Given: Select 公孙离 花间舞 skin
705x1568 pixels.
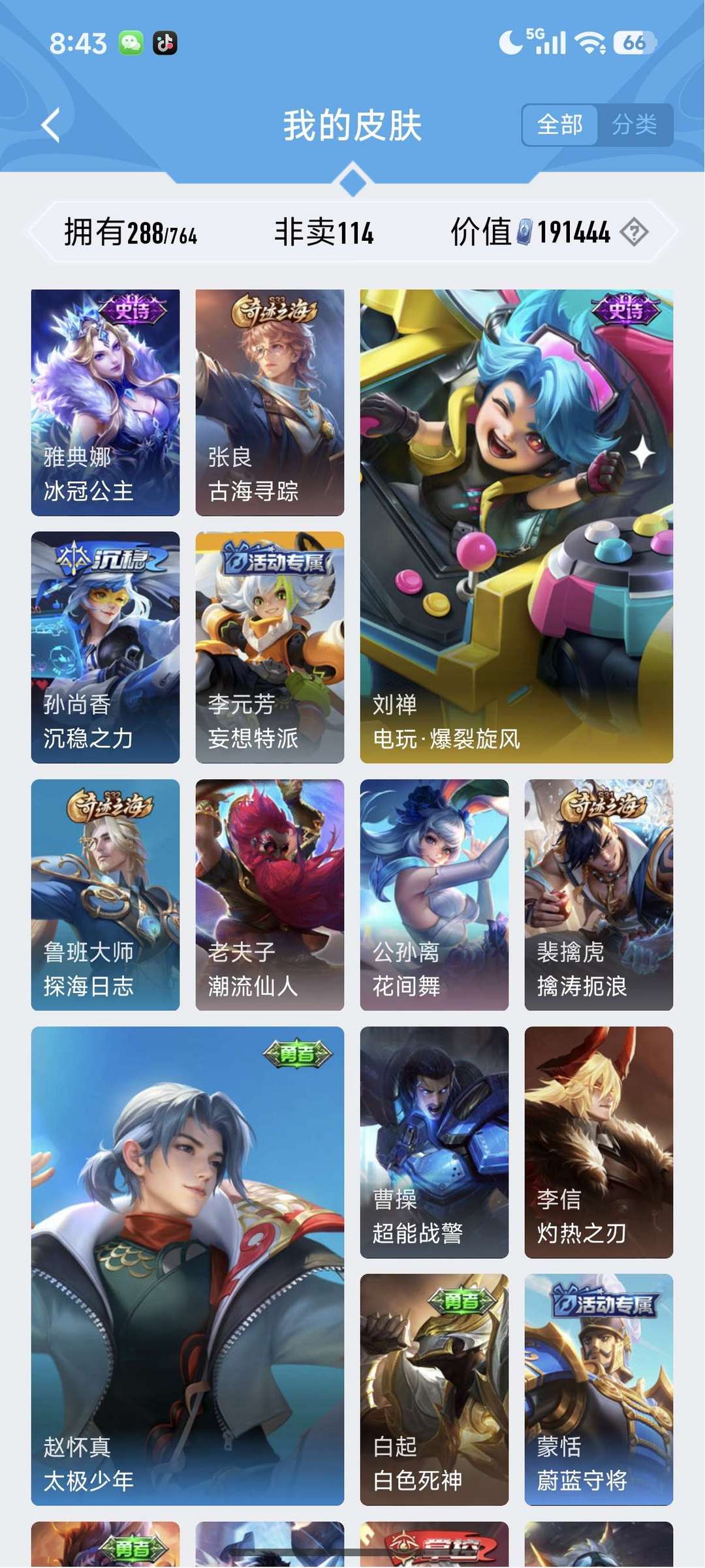Looking at the screenshot, I should click(434, 895).
